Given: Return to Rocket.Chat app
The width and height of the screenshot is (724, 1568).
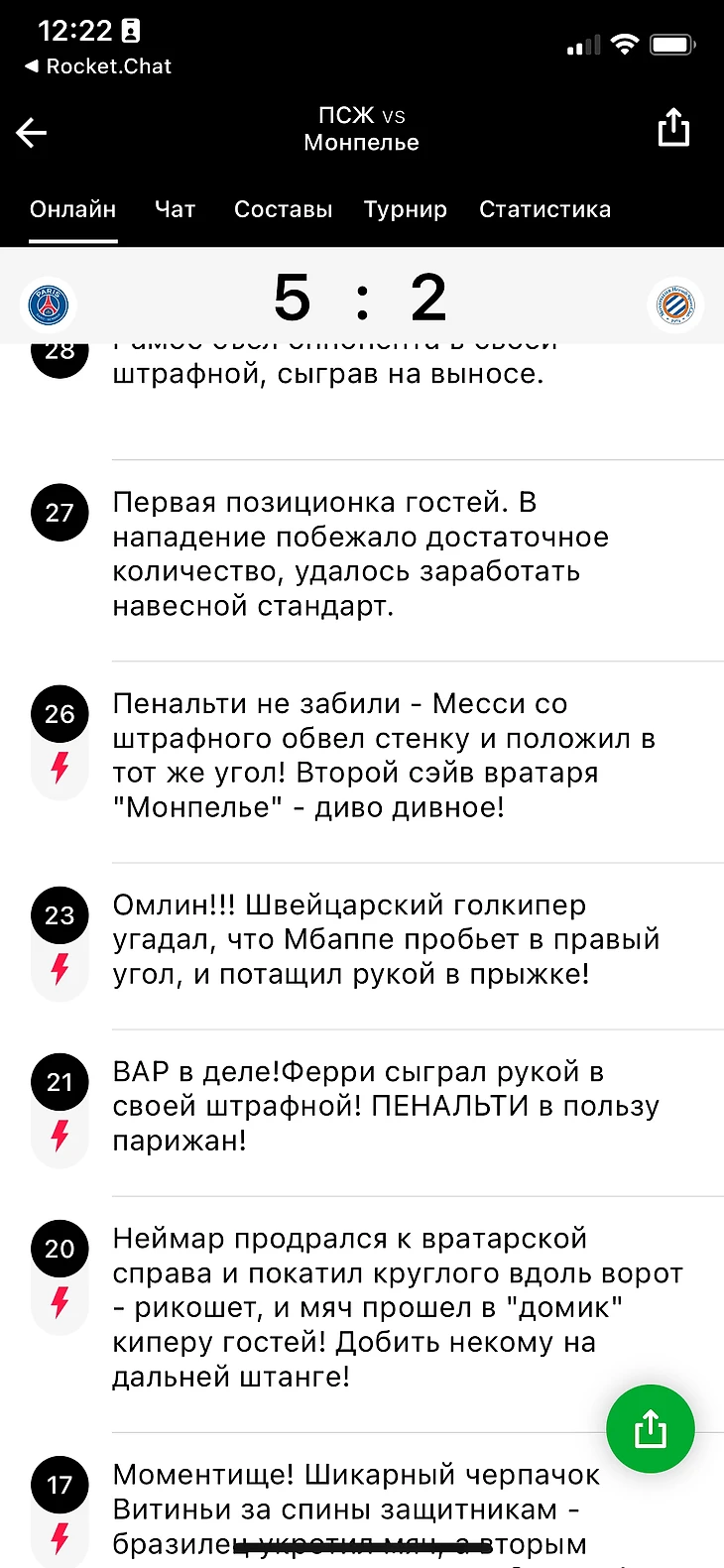Looking at the screenshot, I should point(97,66).
